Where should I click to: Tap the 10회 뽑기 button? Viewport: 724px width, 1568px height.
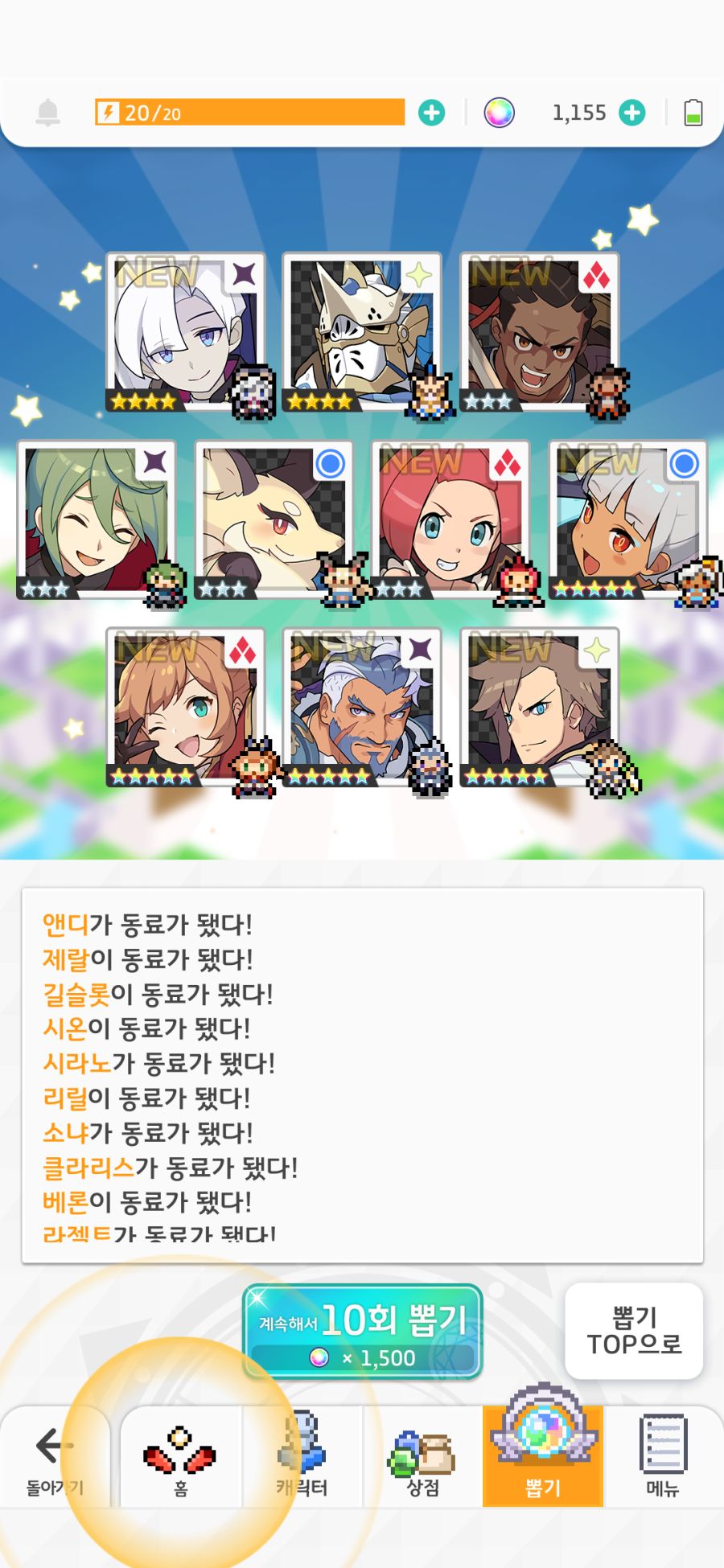(x=363, y=1331)
